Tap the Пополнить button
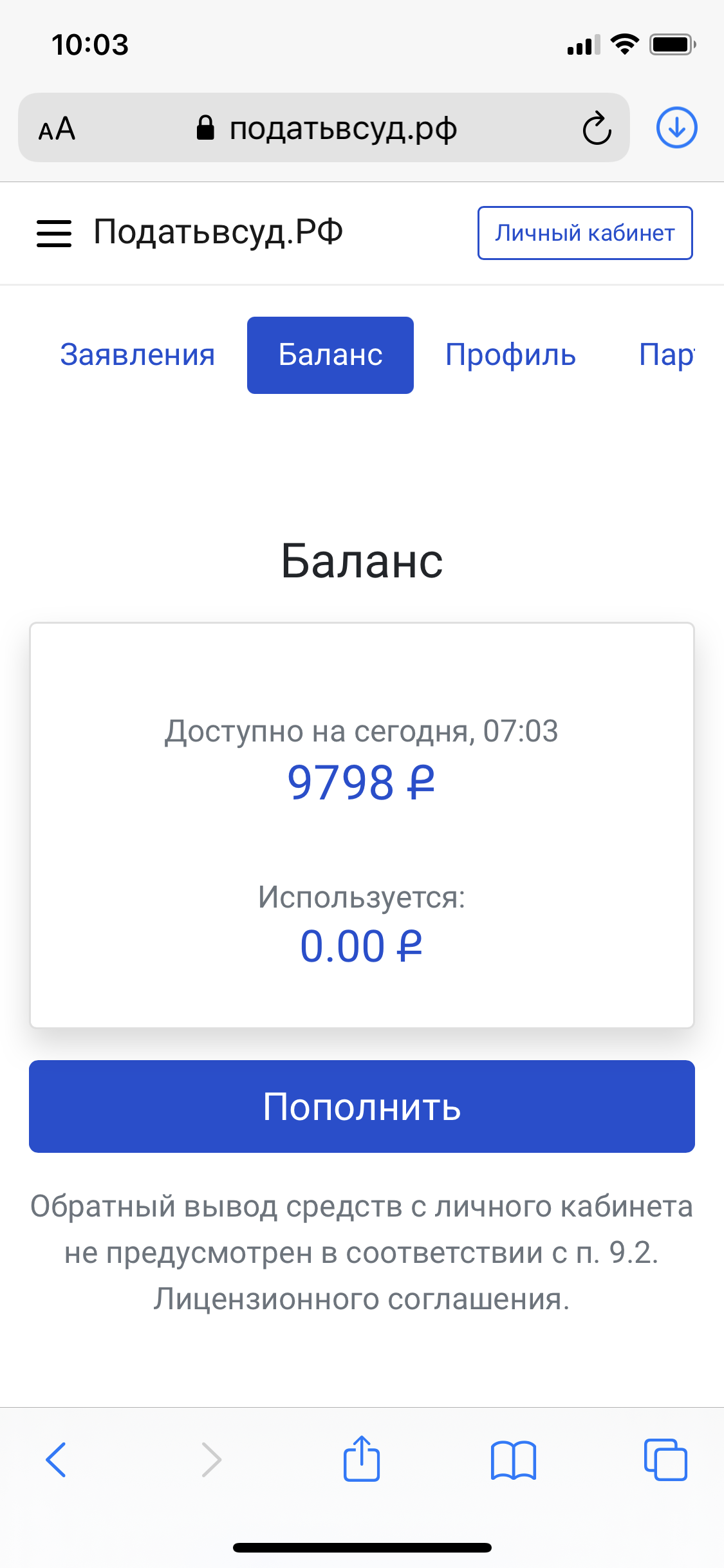The height and width of the screenshot is (1568, 724). [x=362, y=1106]
